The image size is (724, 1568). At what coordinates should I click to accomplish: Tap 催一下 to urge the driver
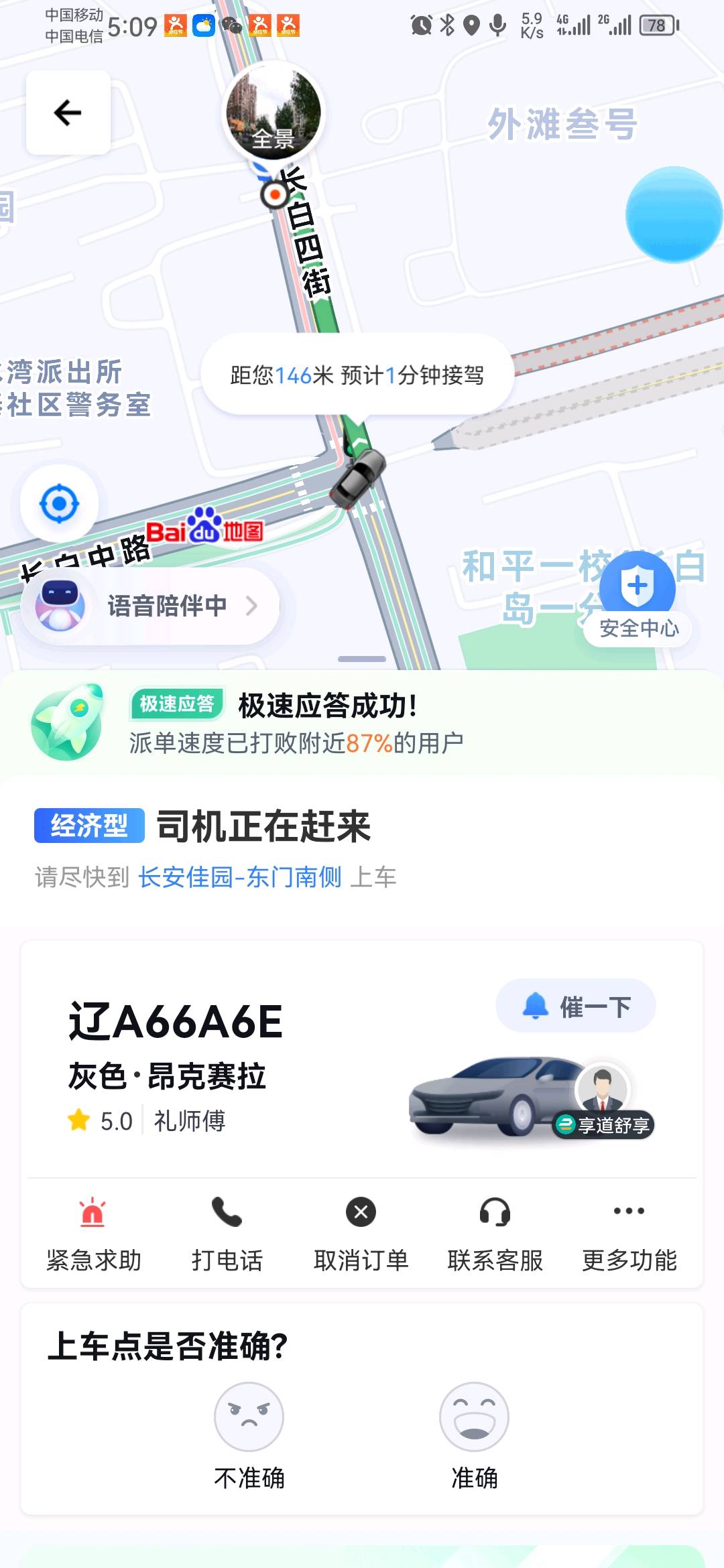point(576,1006)
